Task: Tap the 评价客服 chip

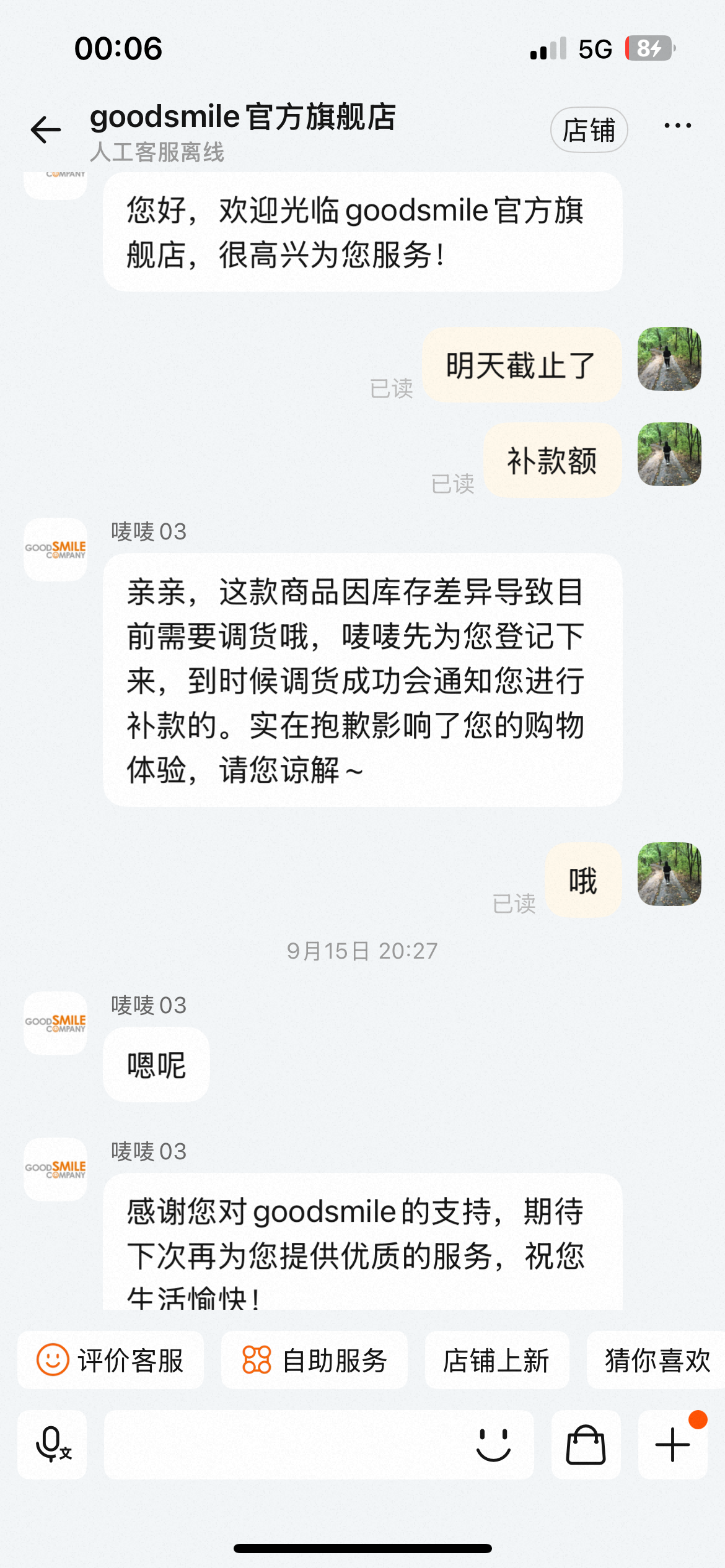Action: click(x=110, y=1360)
